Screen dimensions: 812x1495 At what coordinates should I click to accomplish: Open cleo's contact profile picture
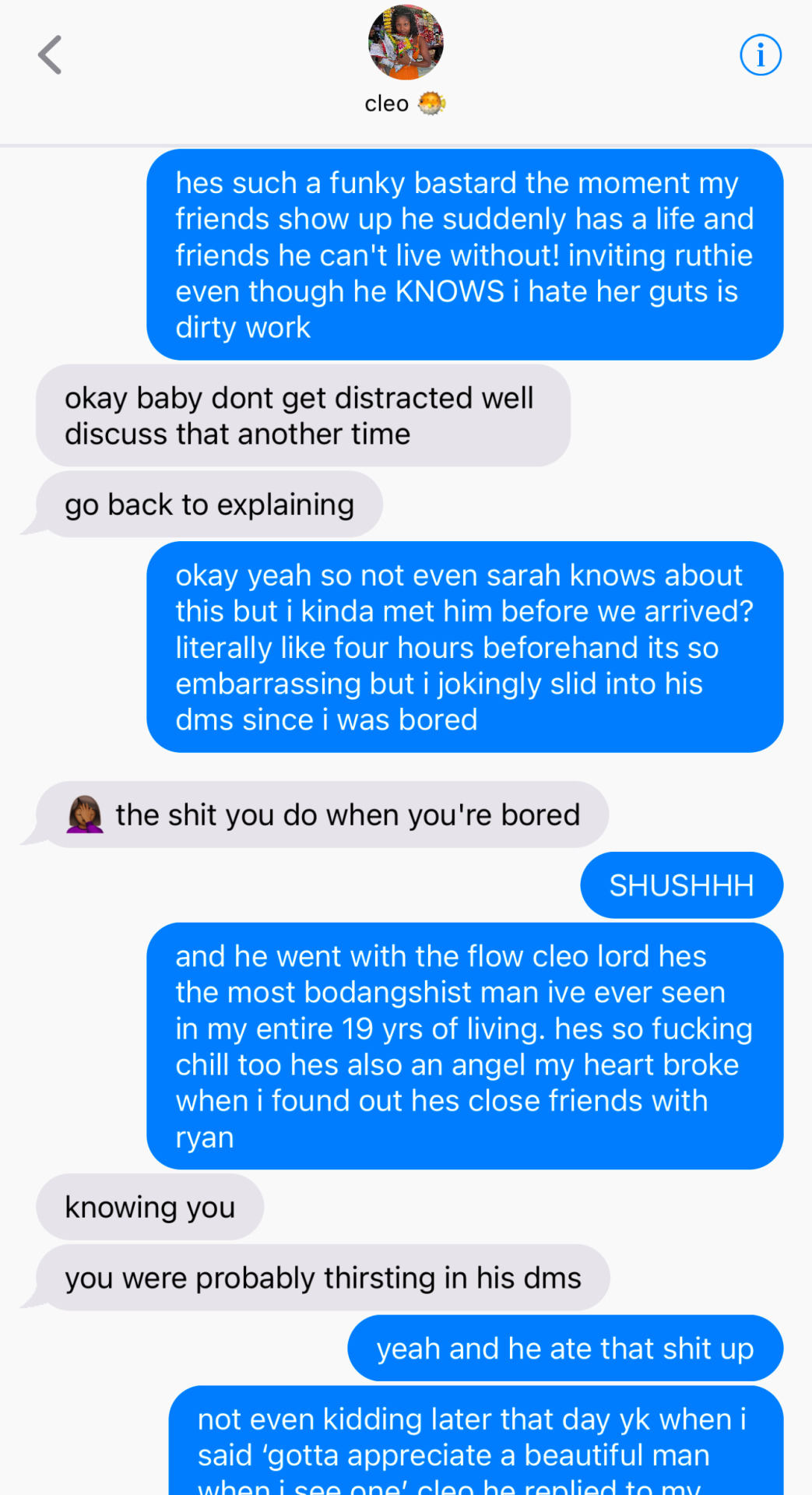pyautogui.click(x=406, y=43)
